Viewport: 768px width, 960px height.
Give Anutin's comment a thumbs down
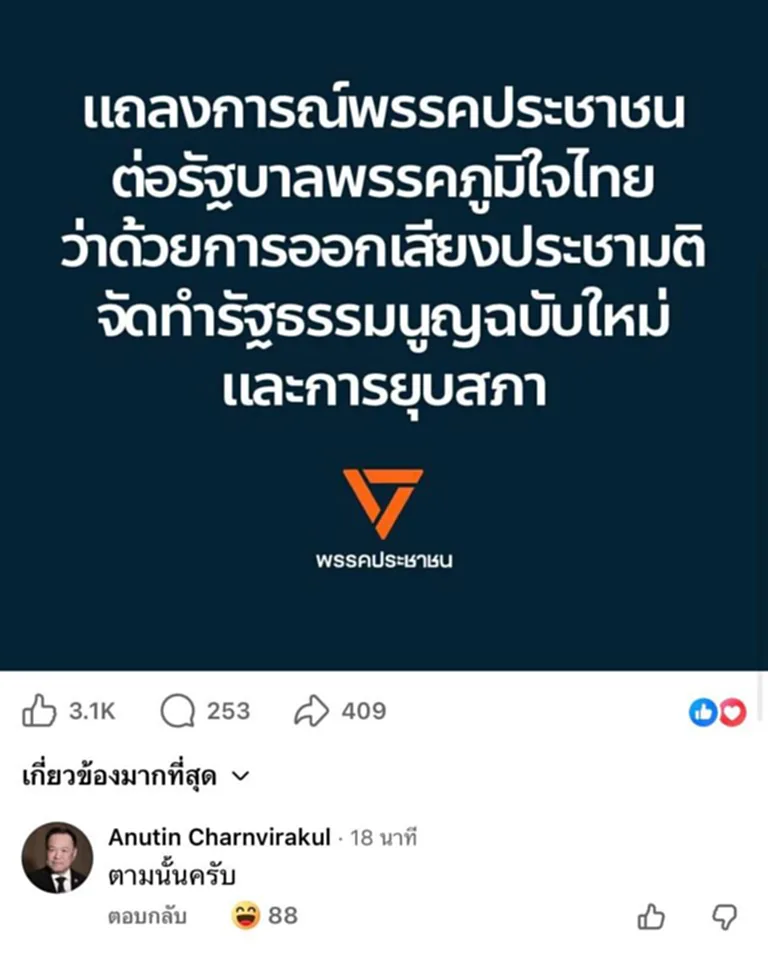725,916
